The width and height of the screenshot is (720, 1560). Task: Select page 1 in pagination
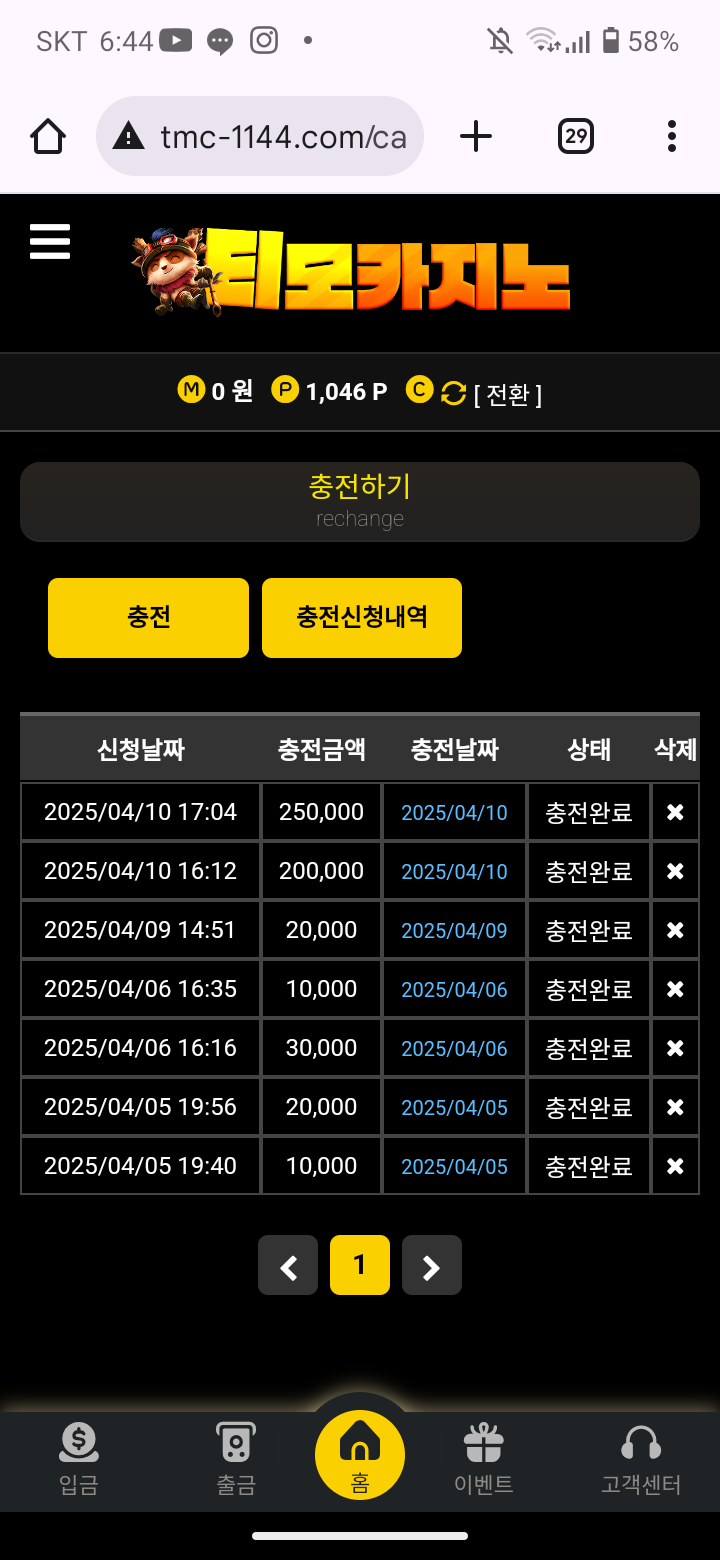[360, 1266]
